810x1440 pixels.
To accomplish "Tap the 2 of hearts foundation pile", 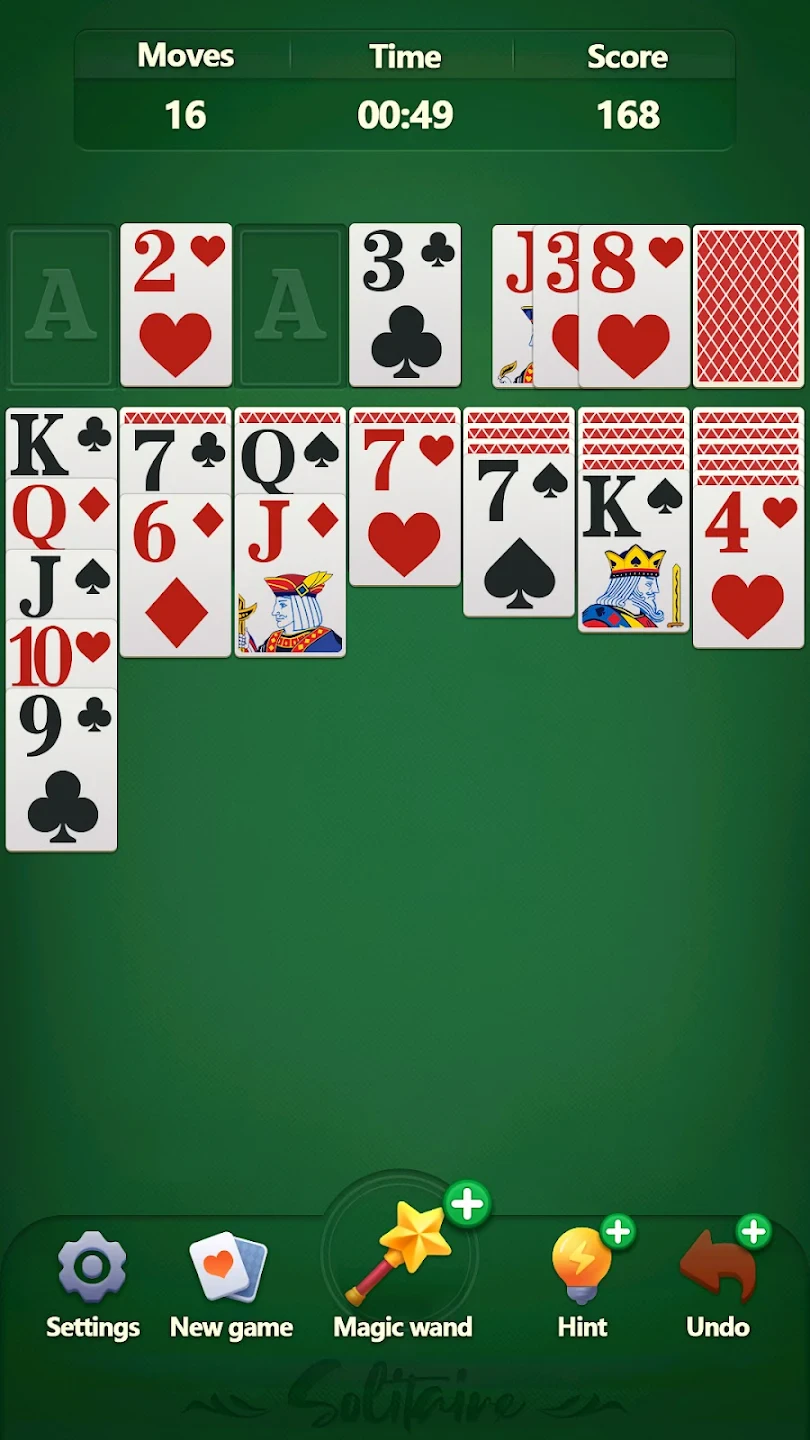I will coord(176,305).
